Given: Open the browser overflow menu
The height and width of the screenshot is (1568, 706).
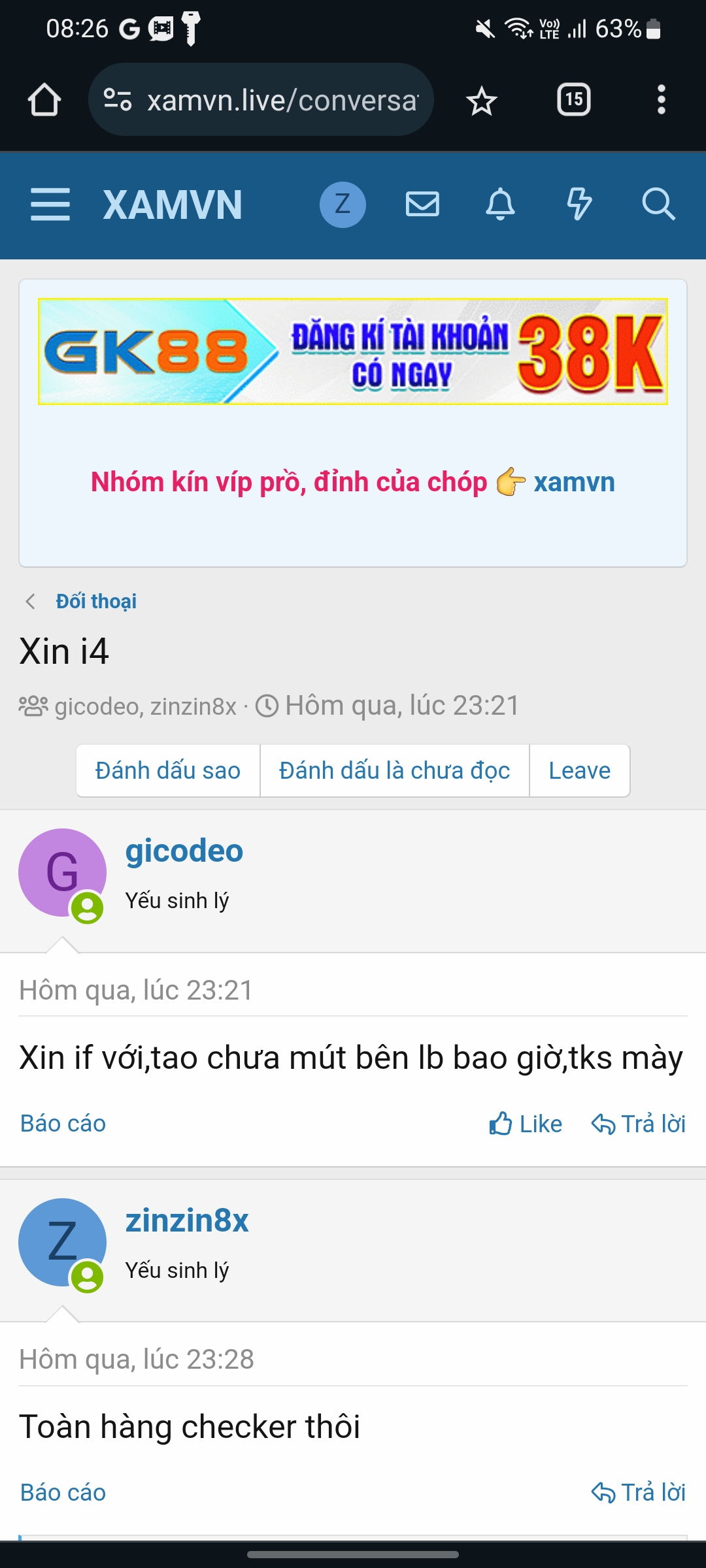Looking at the screenshot, I should pyautogui.click(x=661, y=100).
